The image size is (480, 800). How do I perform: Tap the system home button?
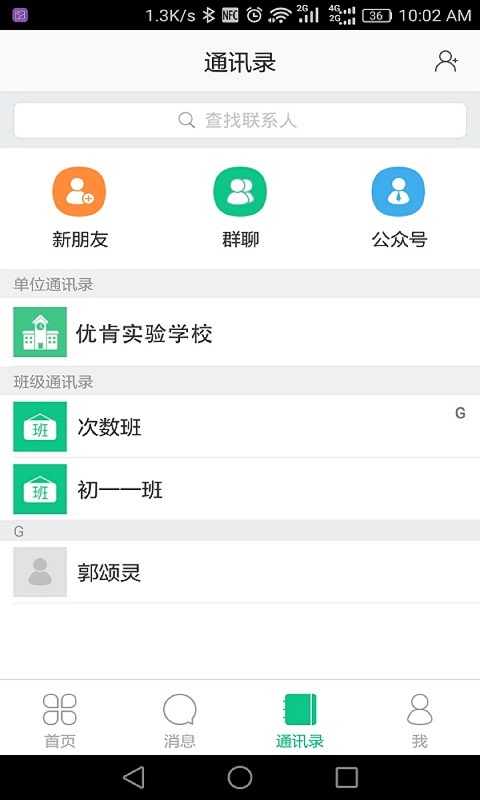[240, 777]
